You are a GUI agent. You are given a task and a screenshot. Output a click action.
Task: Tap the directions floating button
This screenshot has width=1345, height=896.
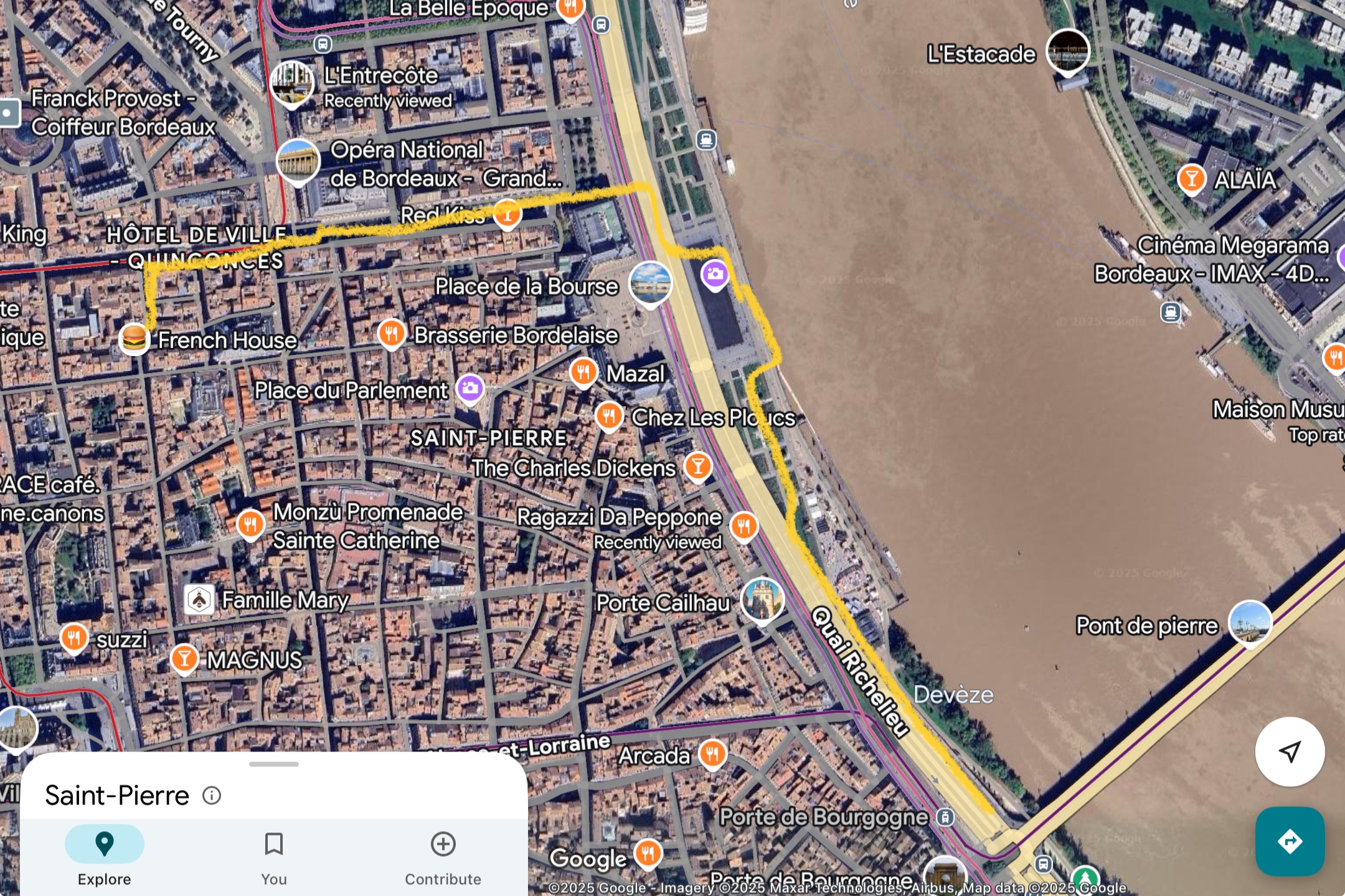click(x=1290, y=841)
